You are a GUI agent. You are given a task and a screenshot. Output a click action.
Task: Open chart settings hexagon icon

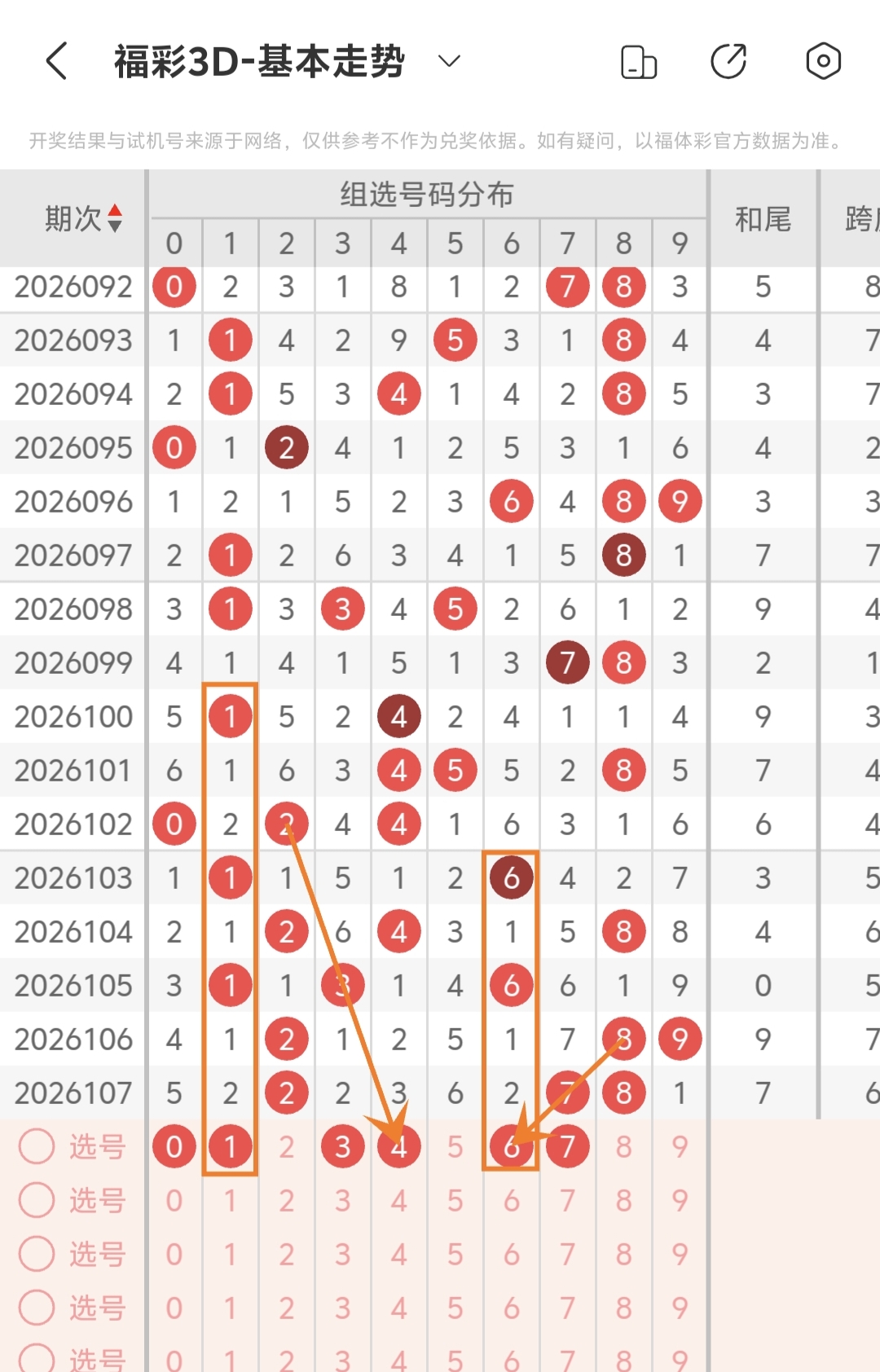(823, 61)
